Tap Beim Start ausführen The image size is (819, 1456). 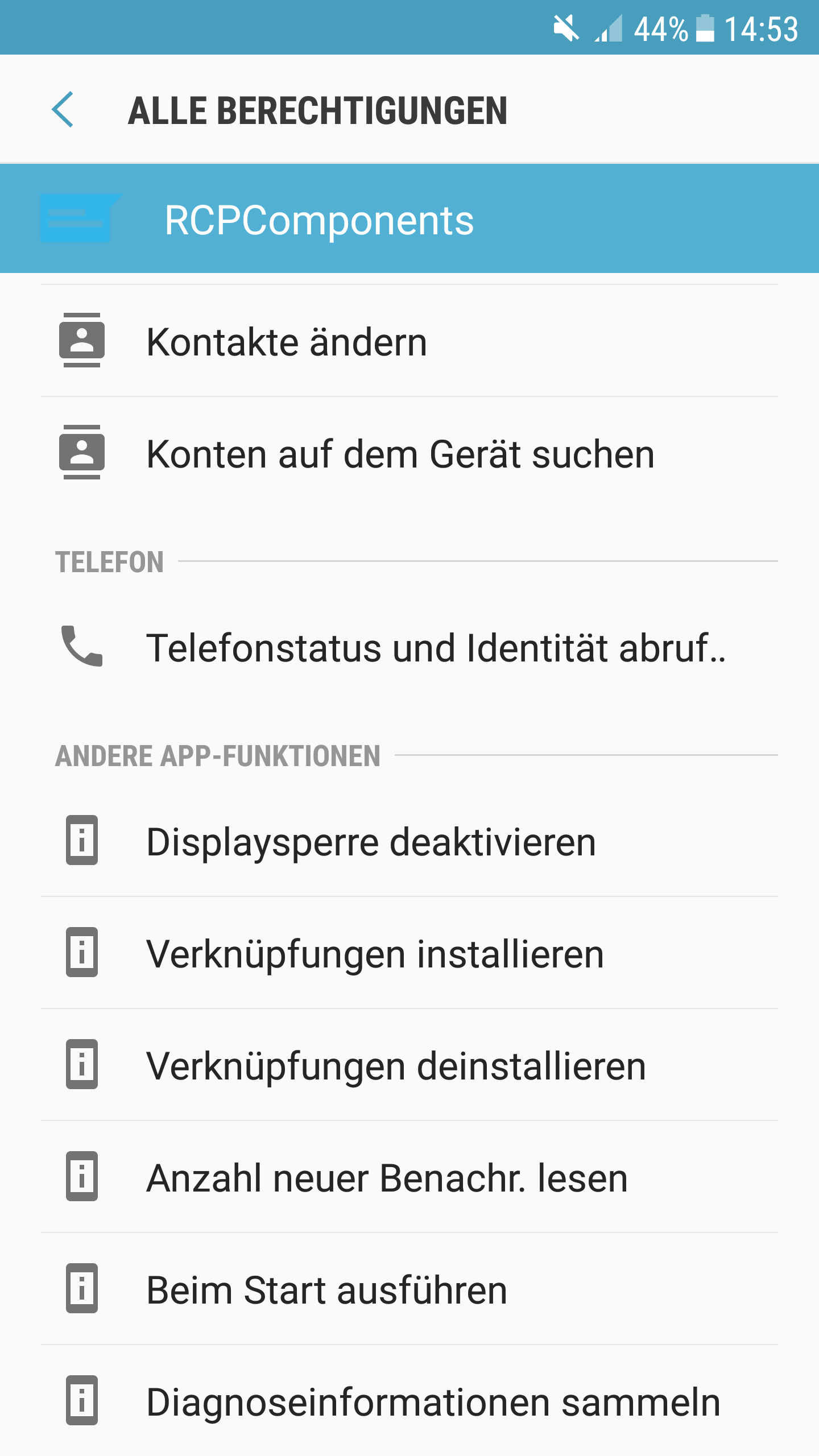[409, 1289]
